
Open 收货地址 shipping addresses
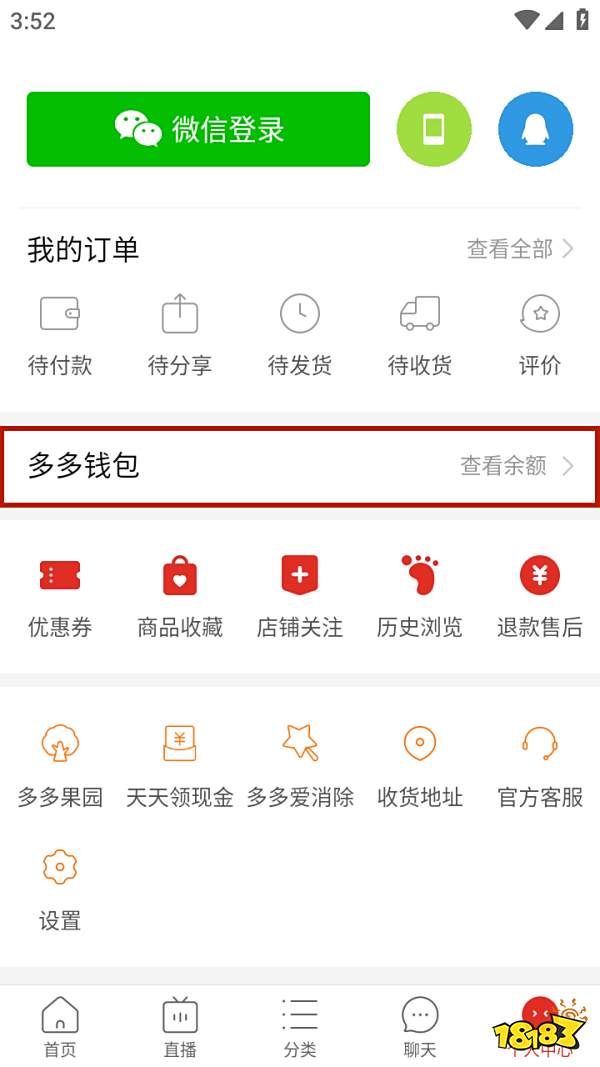tap(420, 766)
